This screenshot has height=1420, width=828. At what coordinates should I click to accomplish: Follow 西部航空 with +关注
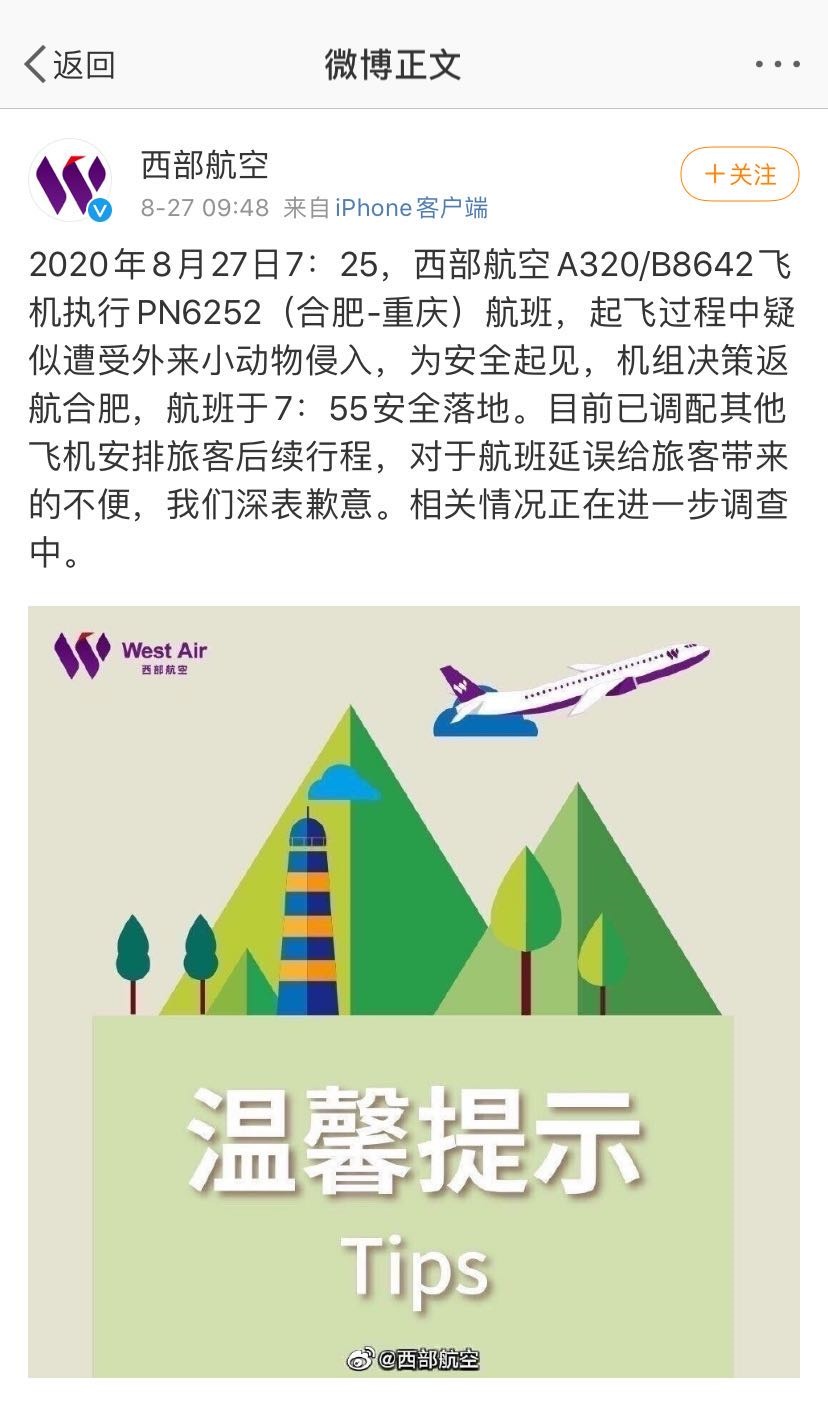coord(740,175)
